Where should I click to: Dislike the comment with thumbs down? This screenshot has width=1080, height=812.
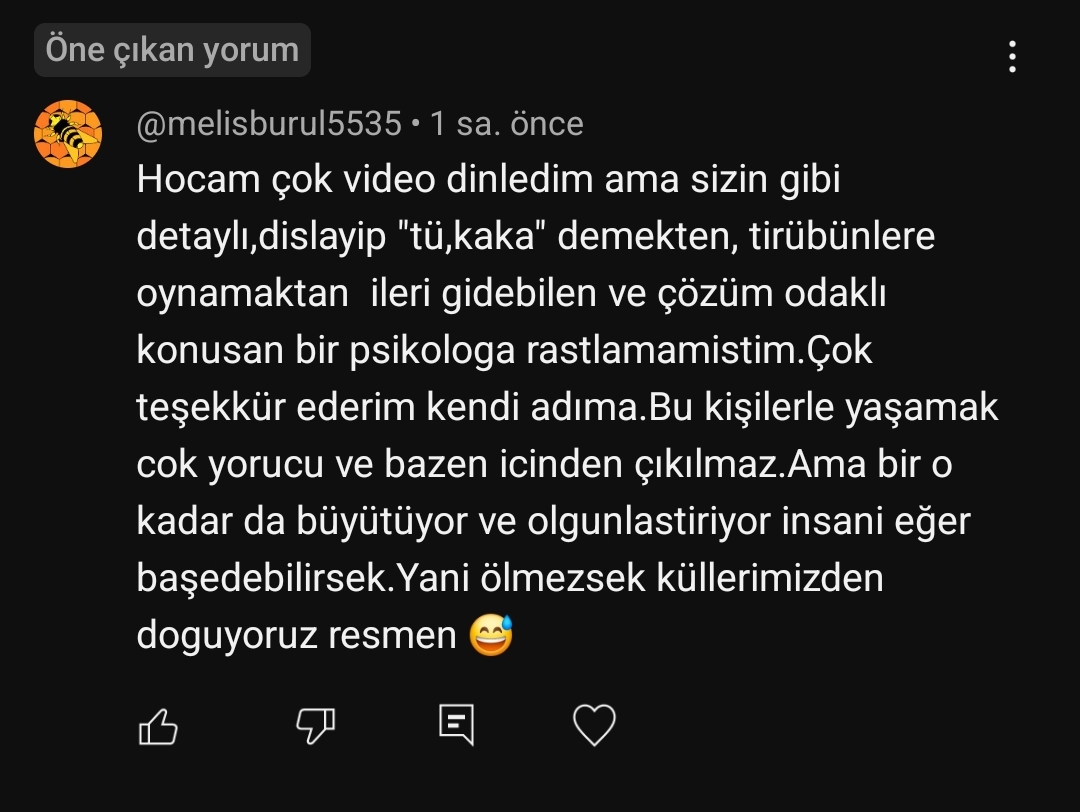(315, 725)
